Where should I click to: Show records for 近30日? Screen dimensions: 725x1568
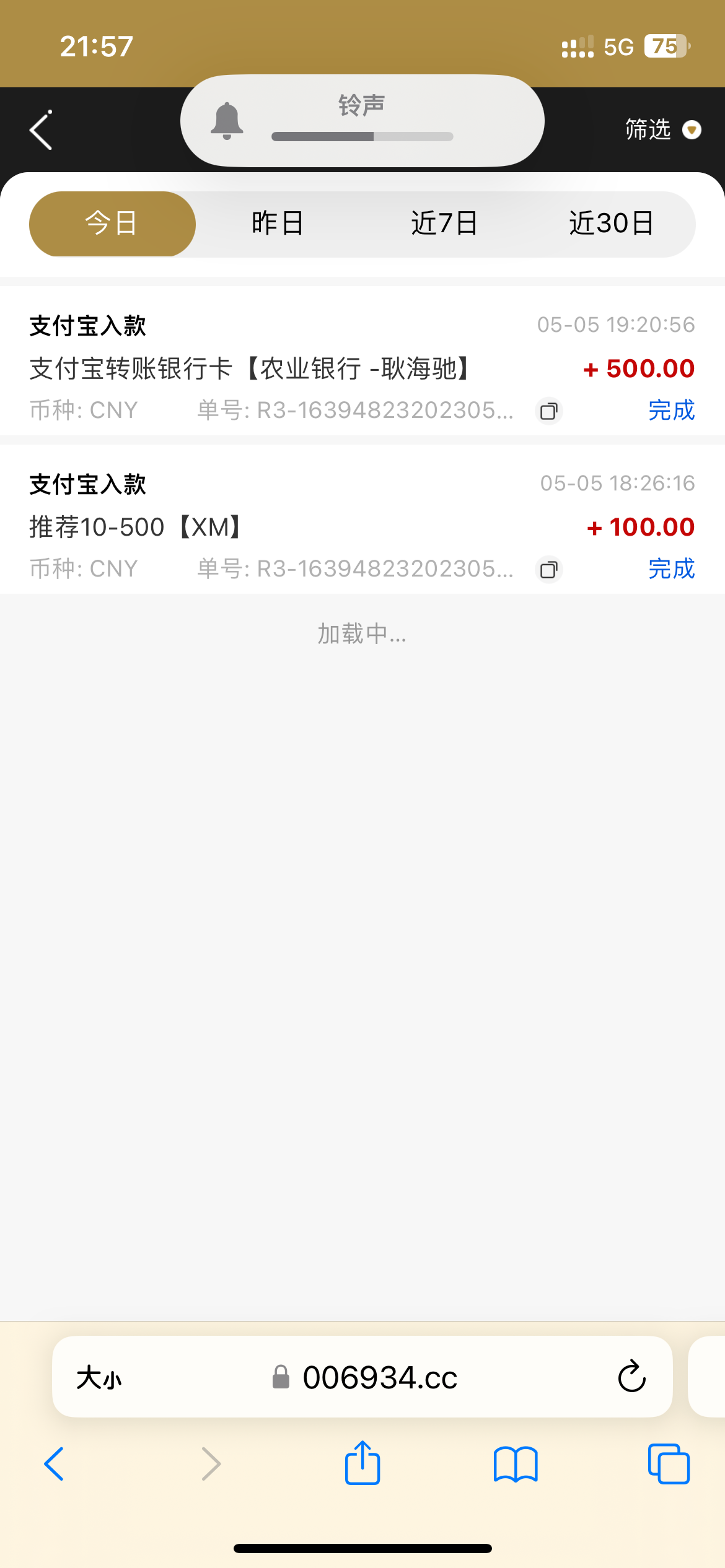pyautogui.click(x=611, y=224)
